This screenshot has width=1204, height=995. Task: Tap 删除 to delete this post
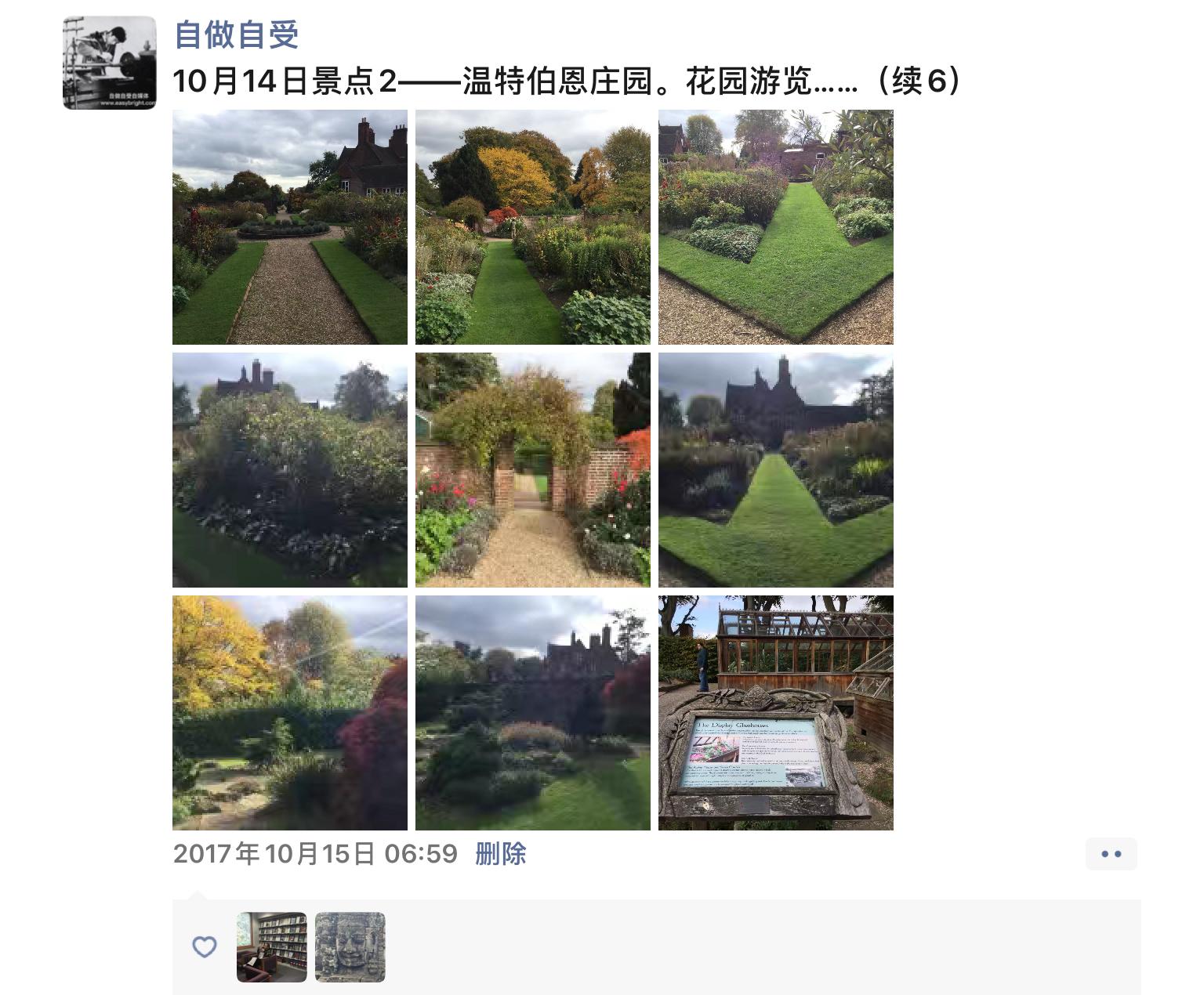[500, 853]
